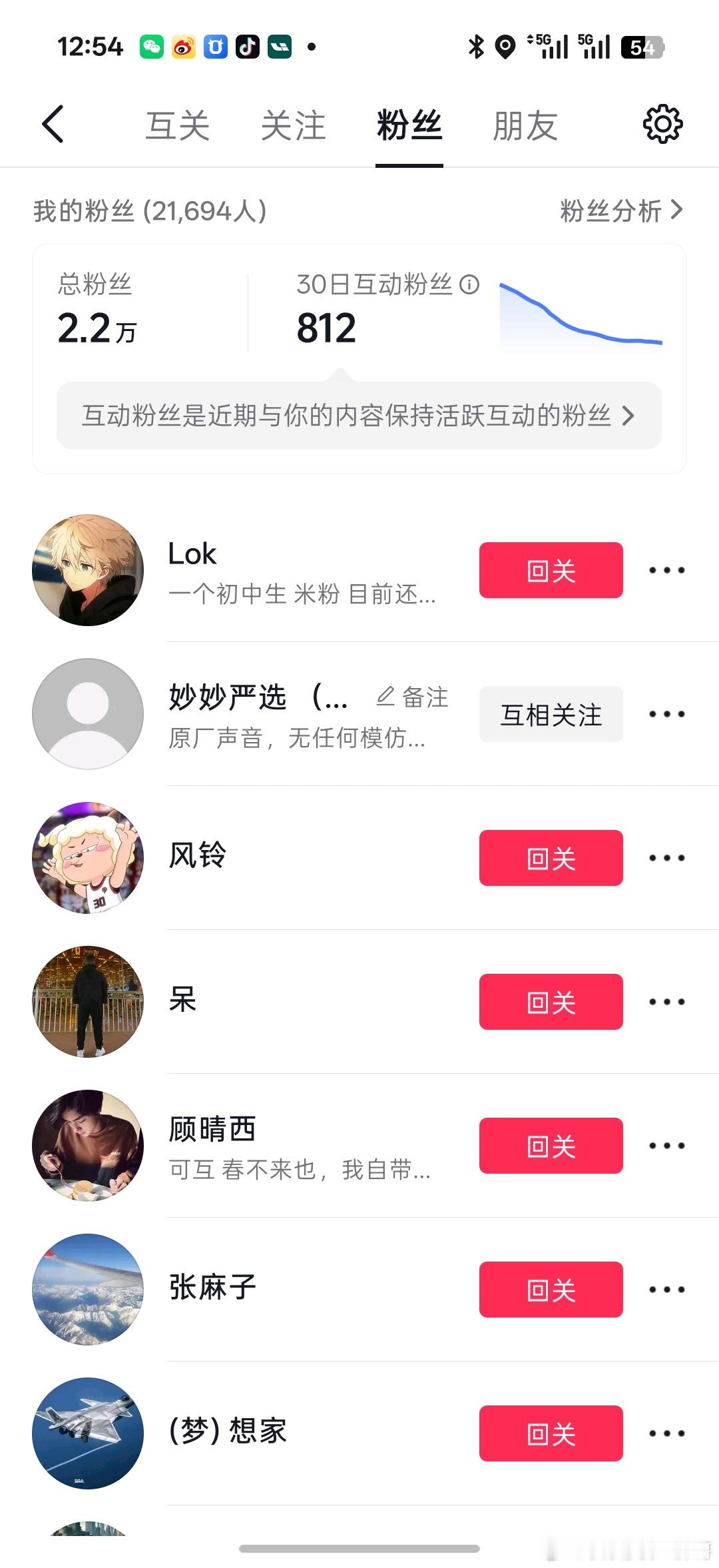Open the 互动粉丝 explanation banner

pos(359,416)
